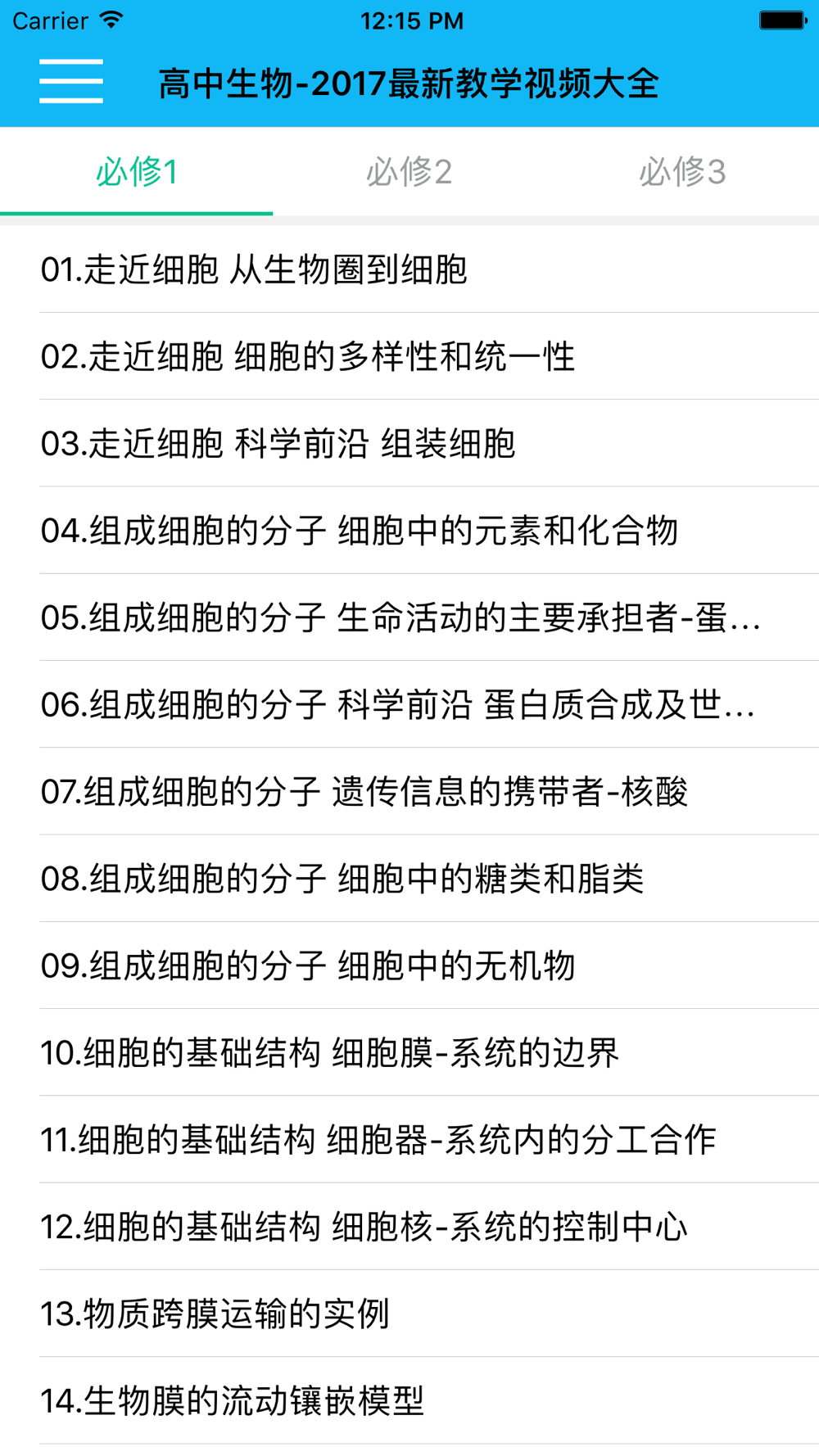Open lesson 11 细胞器-系统内的分工合作
The width and height of the screenshot is (819, 1456).
409,1139
